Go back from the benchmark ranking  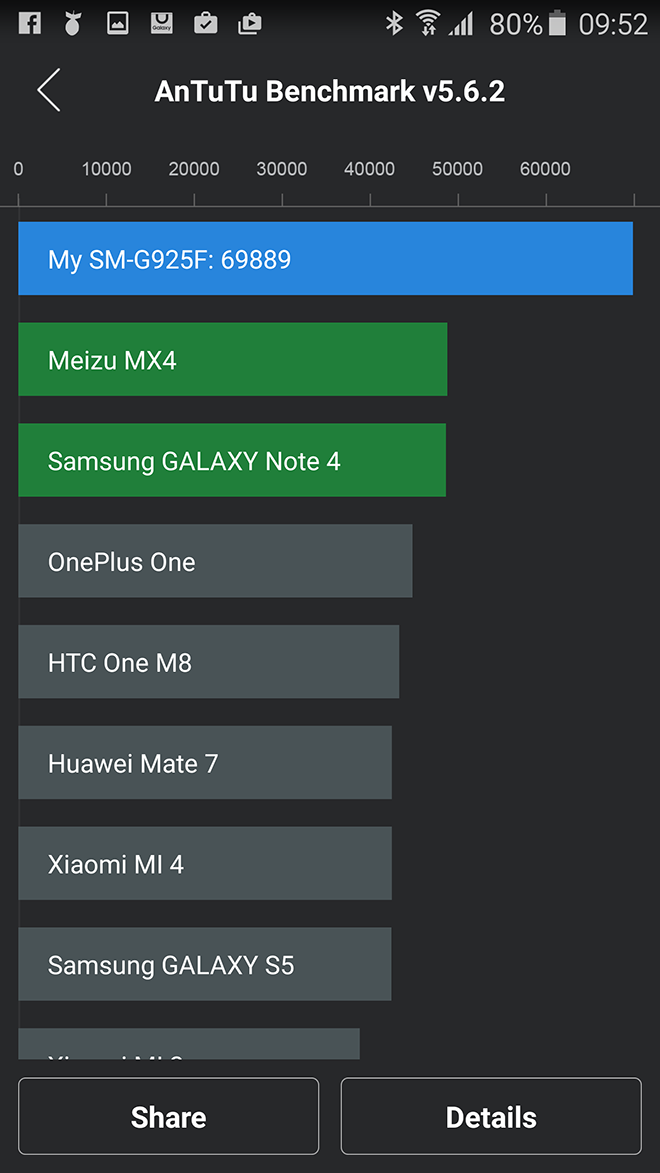[x=49, y=90]
